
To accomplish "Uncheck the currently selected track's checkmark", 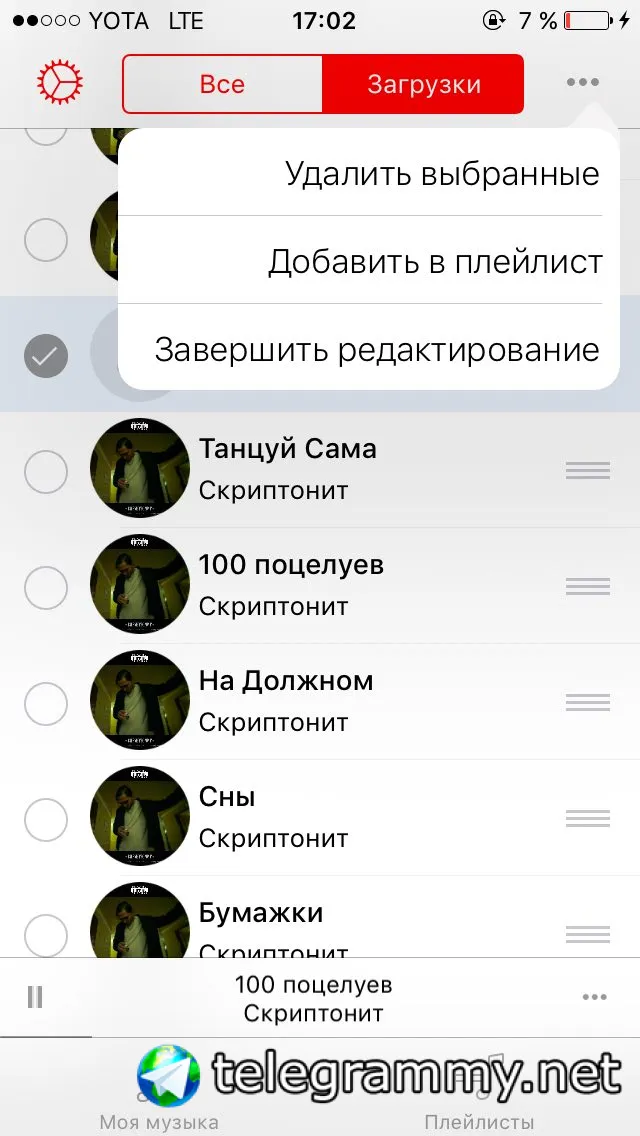I will [x=46, y=355].
